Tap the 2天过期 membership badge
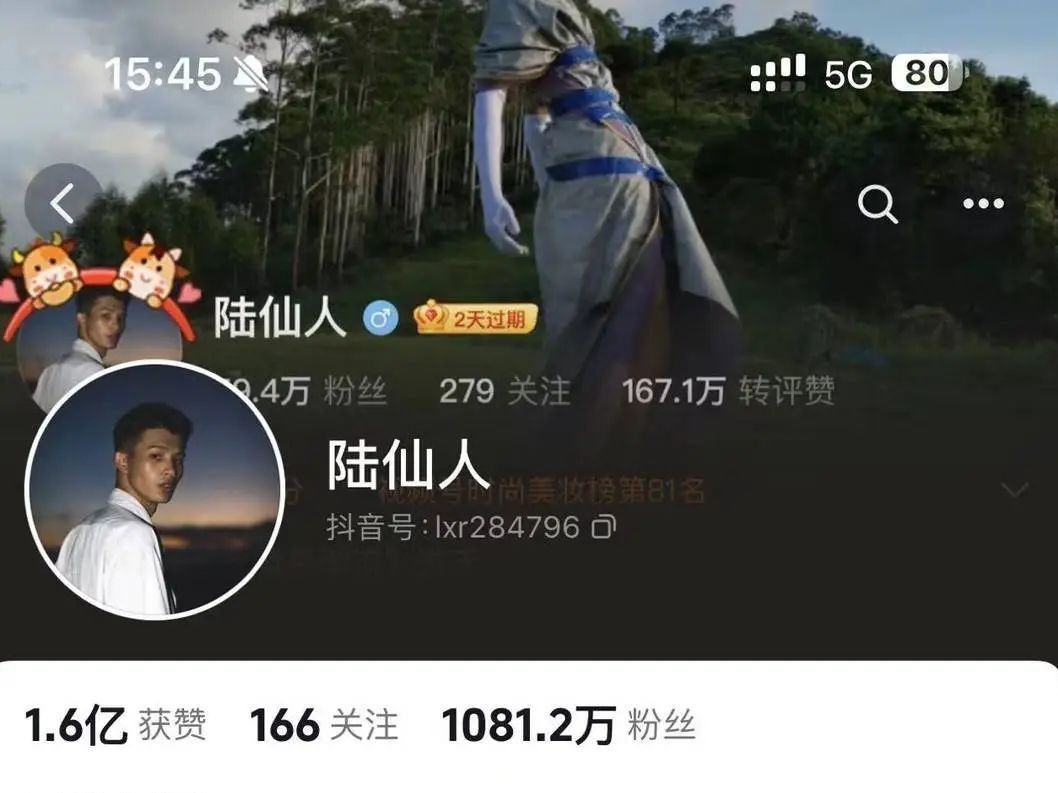The image size is (1058, 793). 476,319
